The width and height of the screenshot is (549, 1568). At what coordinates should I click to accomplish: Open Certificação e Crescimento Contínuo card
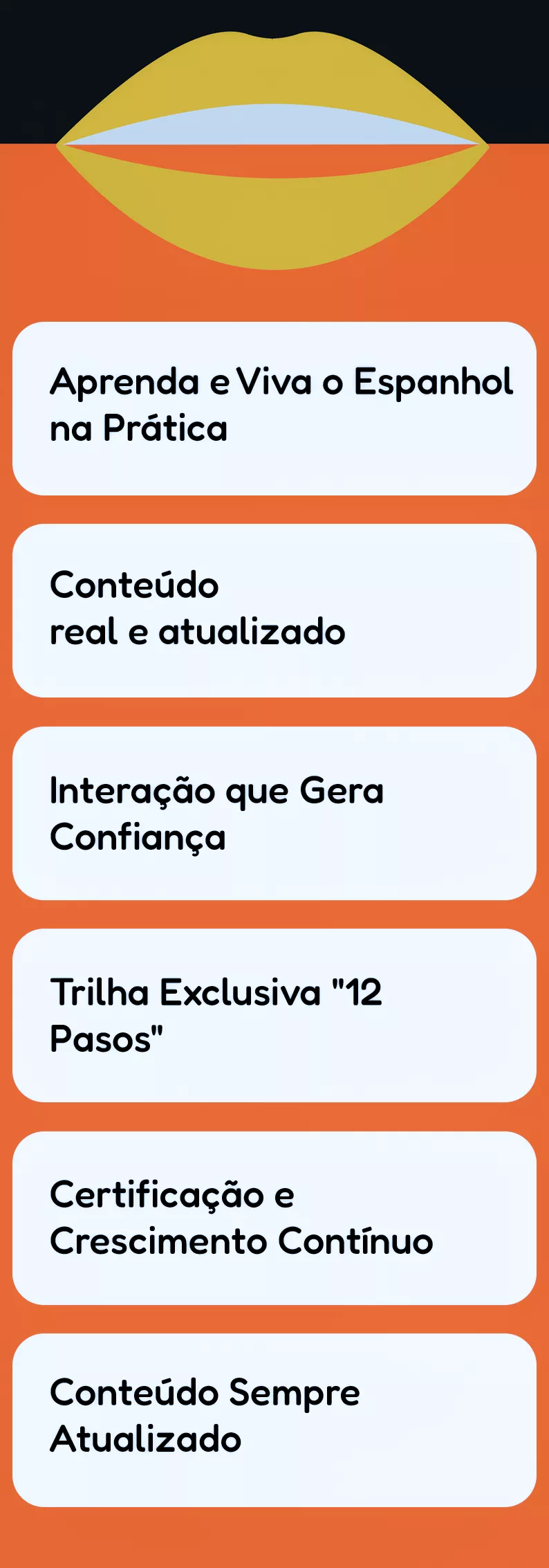pyautogui.click(x=274, y=1218)
